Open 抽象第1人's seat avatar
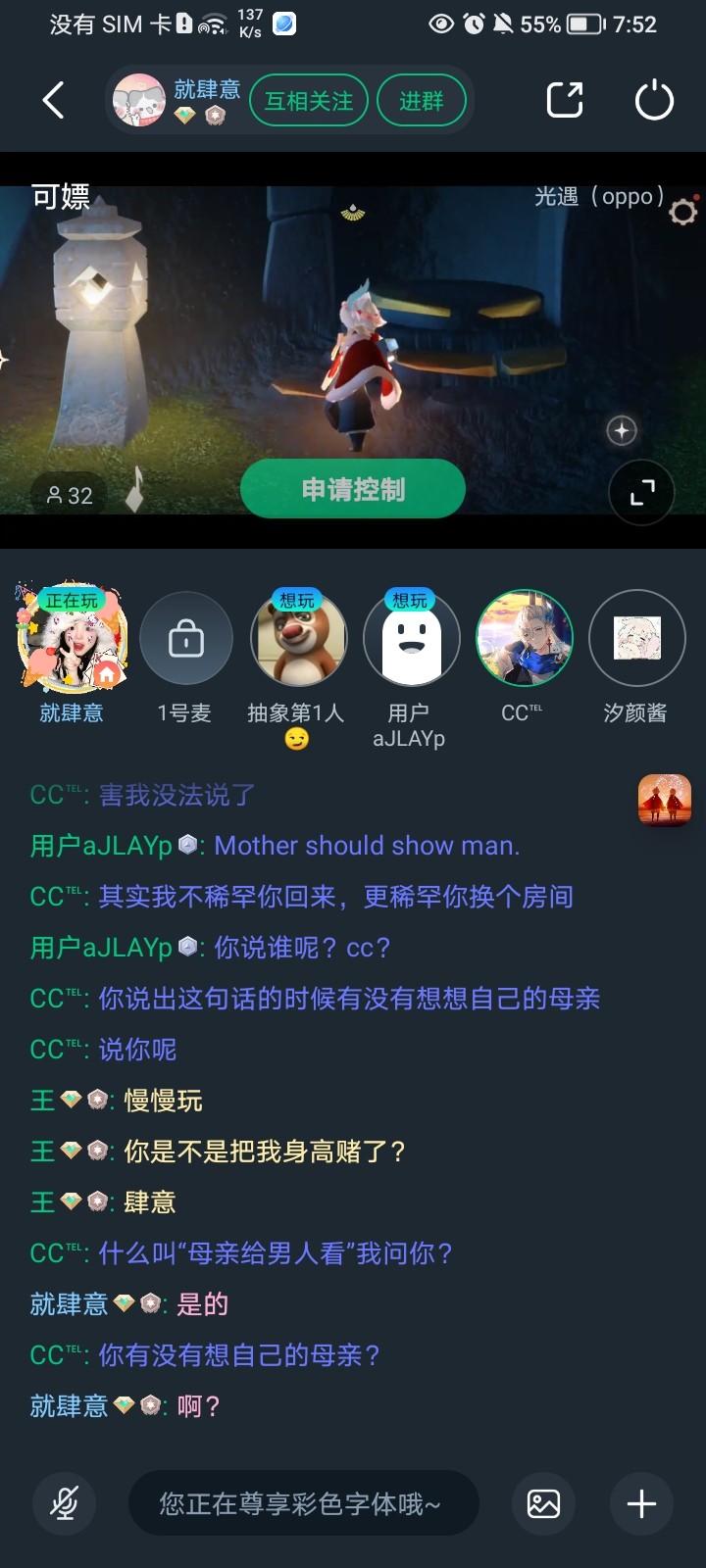Viewport: 706px width, 1568px height. click(298, 640)
